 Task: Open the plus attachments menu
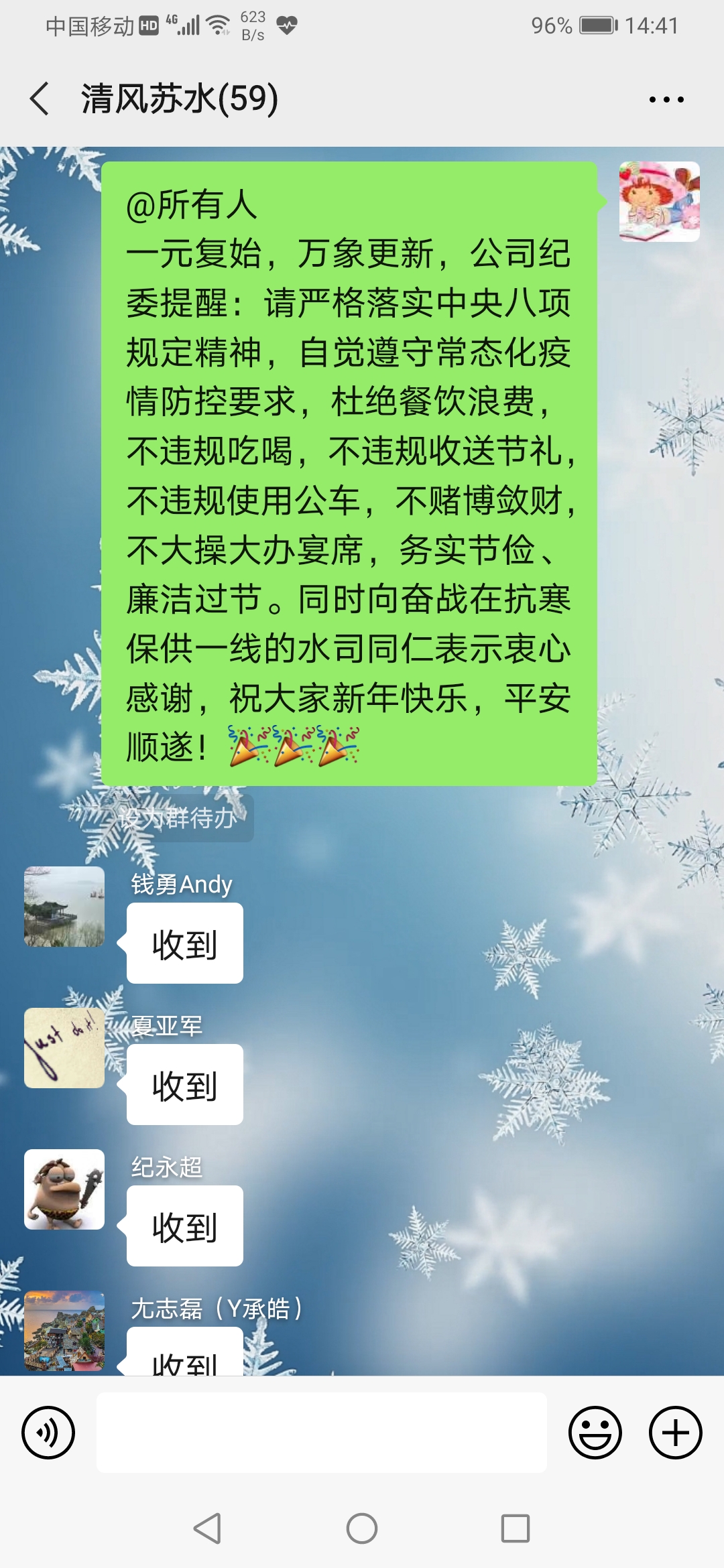(675, 1433)
